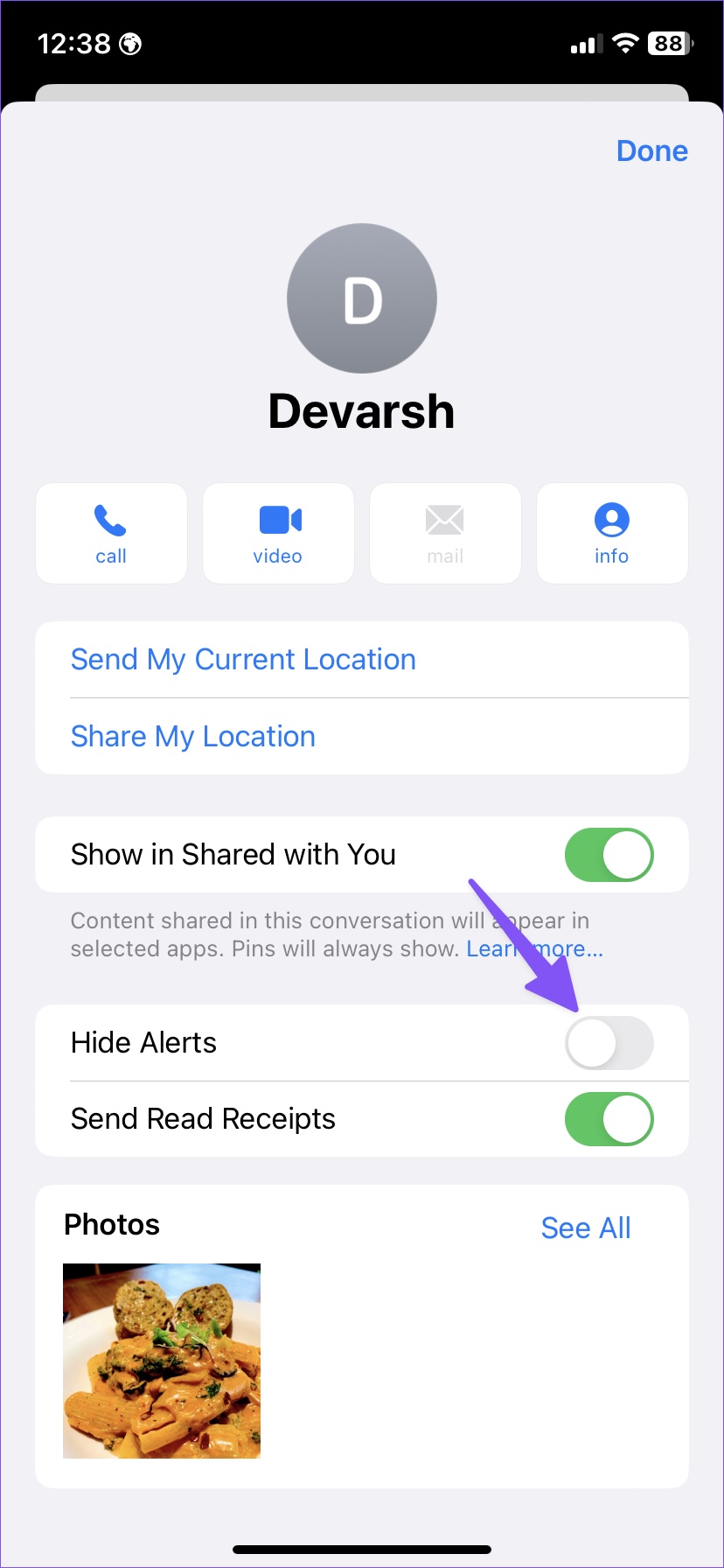
Task: Start a video call with Devarsh
Action: (x=278, y=533)
